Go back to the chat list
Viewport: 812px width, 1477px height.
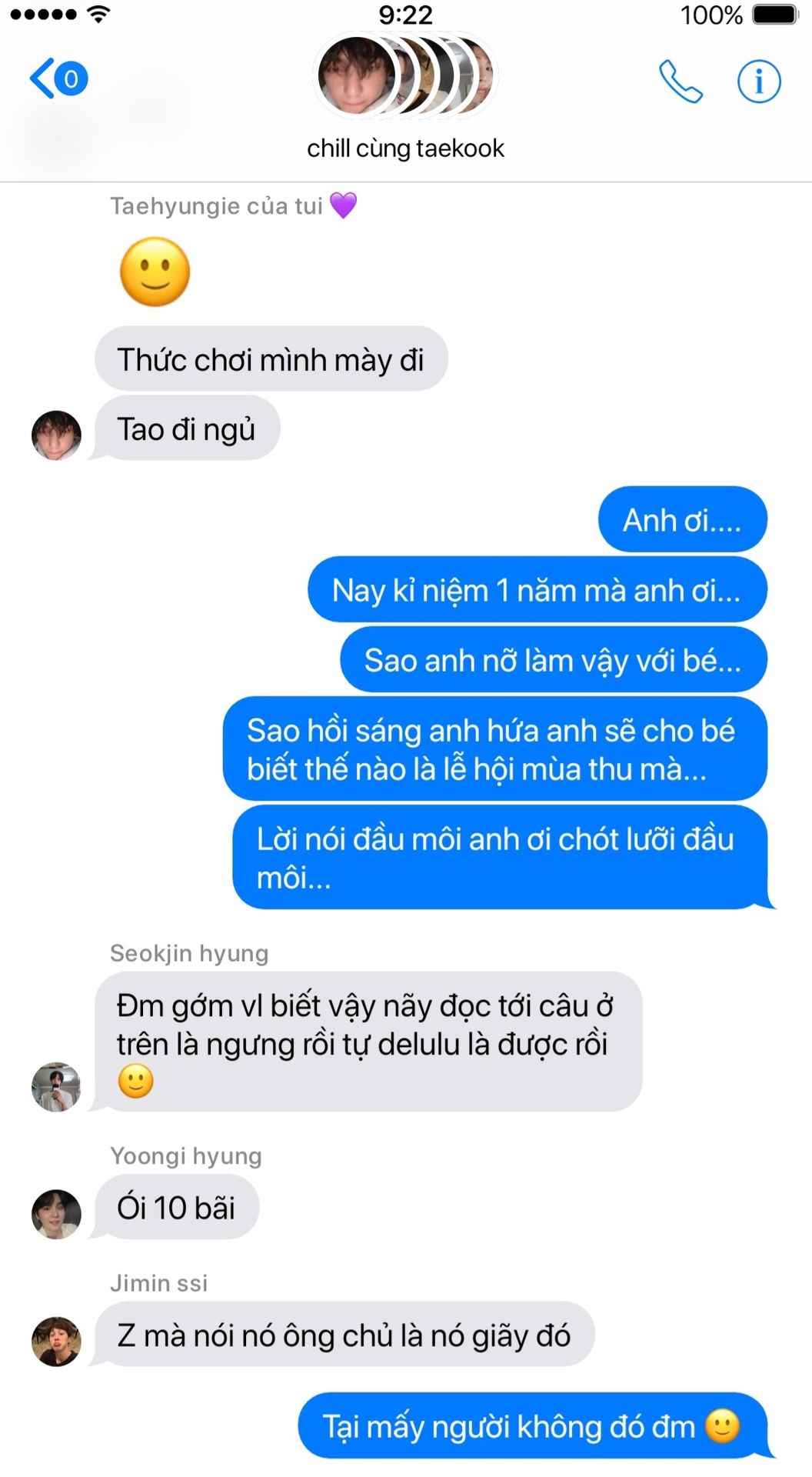click(58, 78)
